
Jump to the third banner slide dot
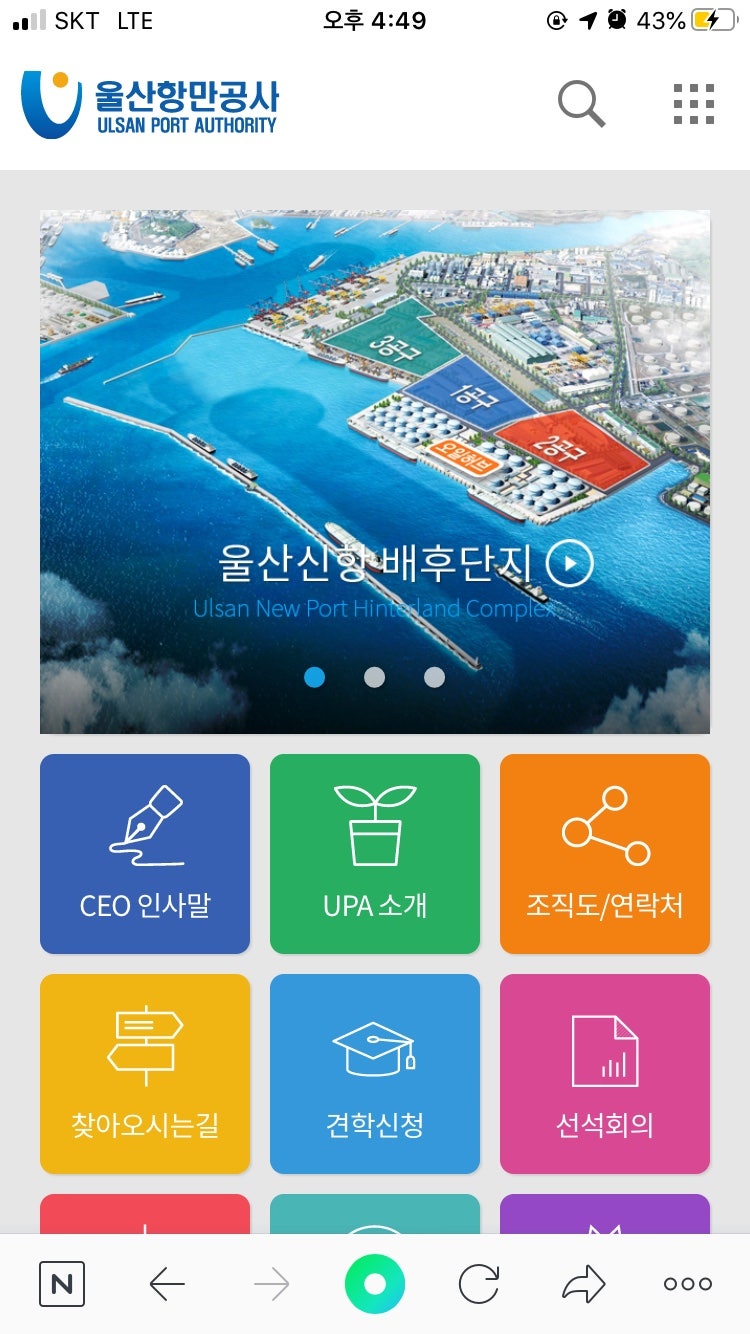434,677
